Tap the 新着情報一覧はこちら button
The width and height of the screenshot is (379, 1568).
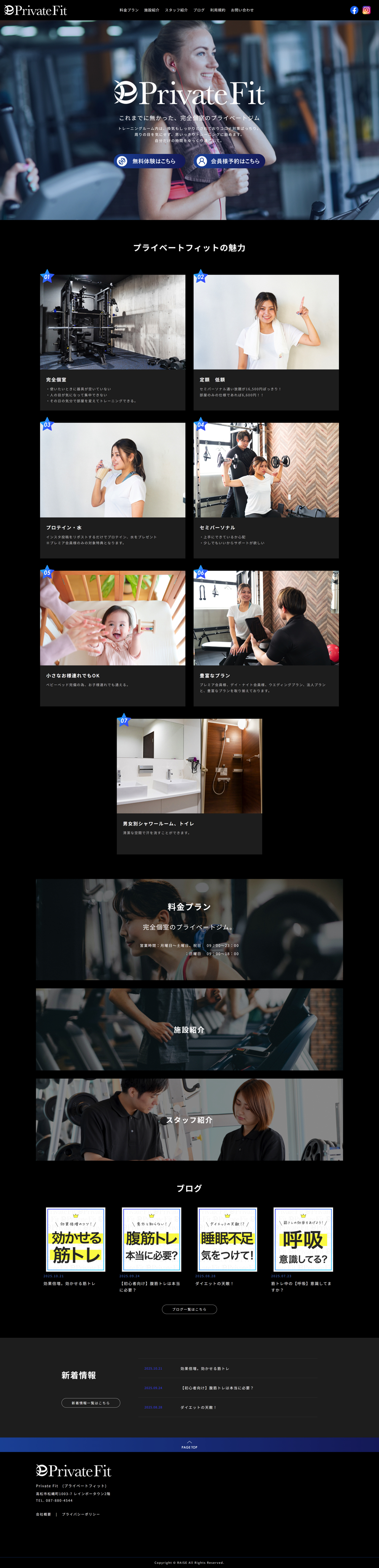pos(91,1402)
